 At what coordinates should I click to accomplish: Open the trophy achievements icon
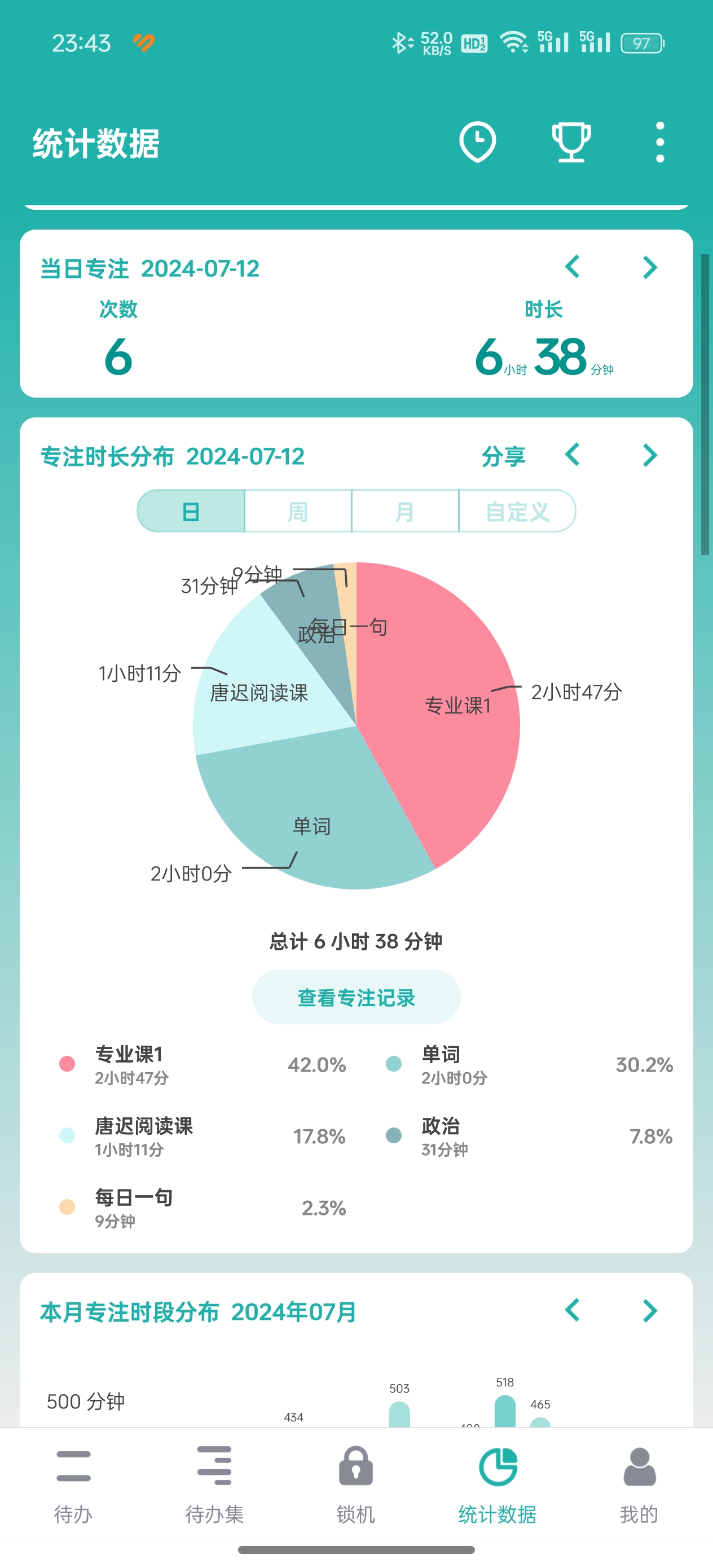[x=570, y=143]
